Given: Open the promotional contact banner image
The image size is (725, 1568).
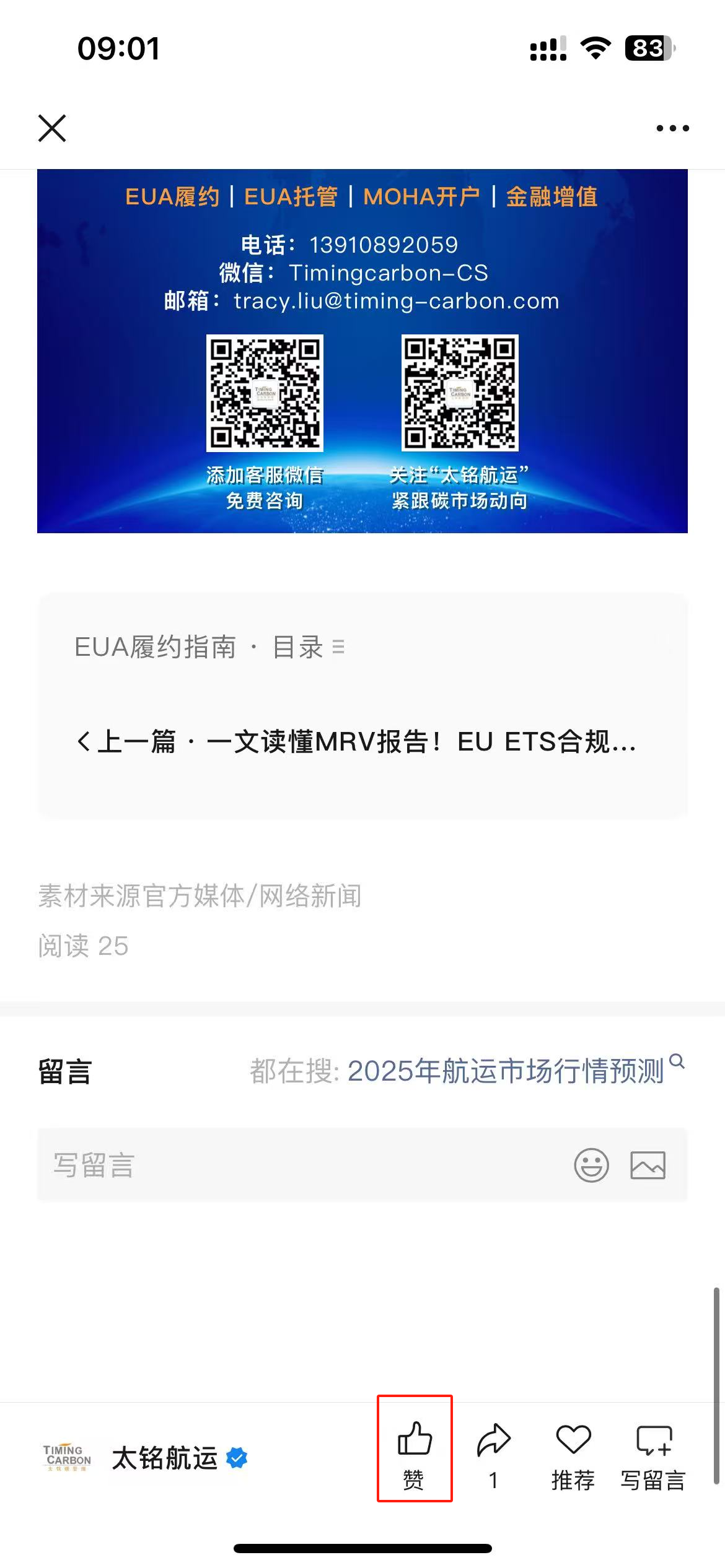Looking at the screenshot, I should (x=362, y=351).
